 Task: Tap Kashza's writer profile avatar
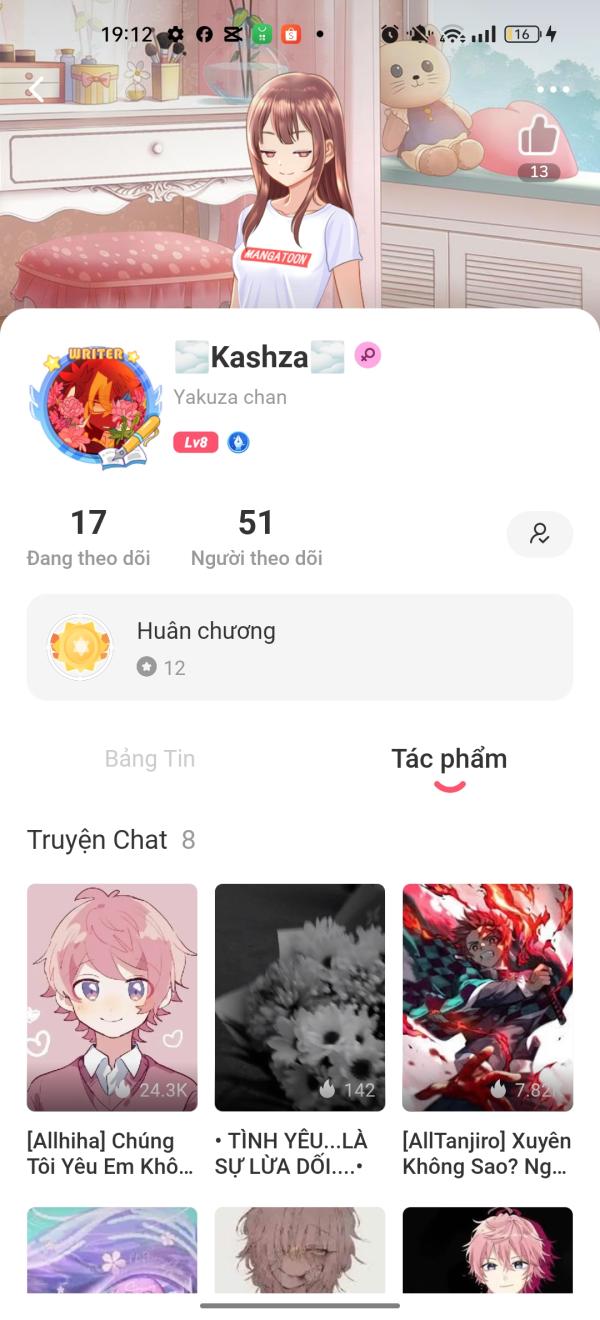96,408
